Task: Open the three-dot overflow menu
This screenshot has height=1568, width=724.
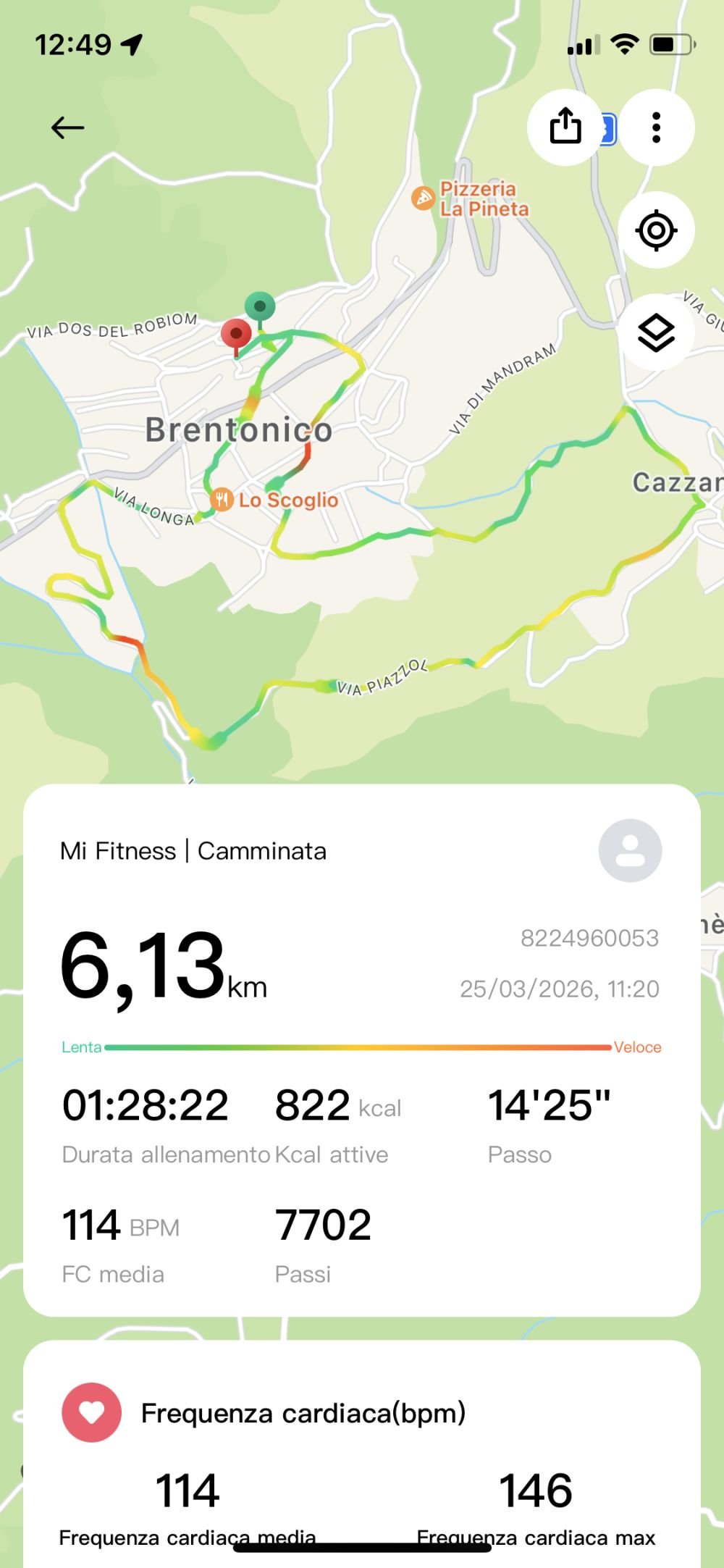Action: click(656, 127)
